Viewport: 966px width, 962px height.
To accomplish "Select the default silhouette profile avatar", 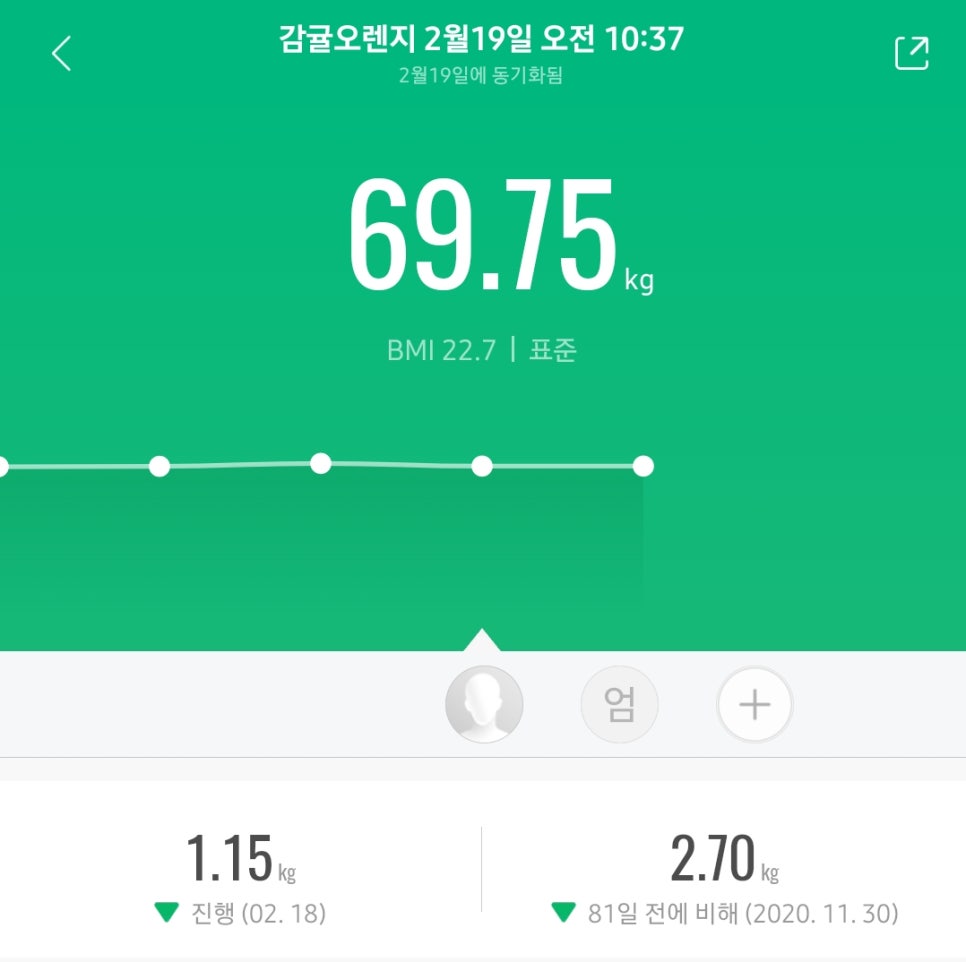I will tap(484, 704).
